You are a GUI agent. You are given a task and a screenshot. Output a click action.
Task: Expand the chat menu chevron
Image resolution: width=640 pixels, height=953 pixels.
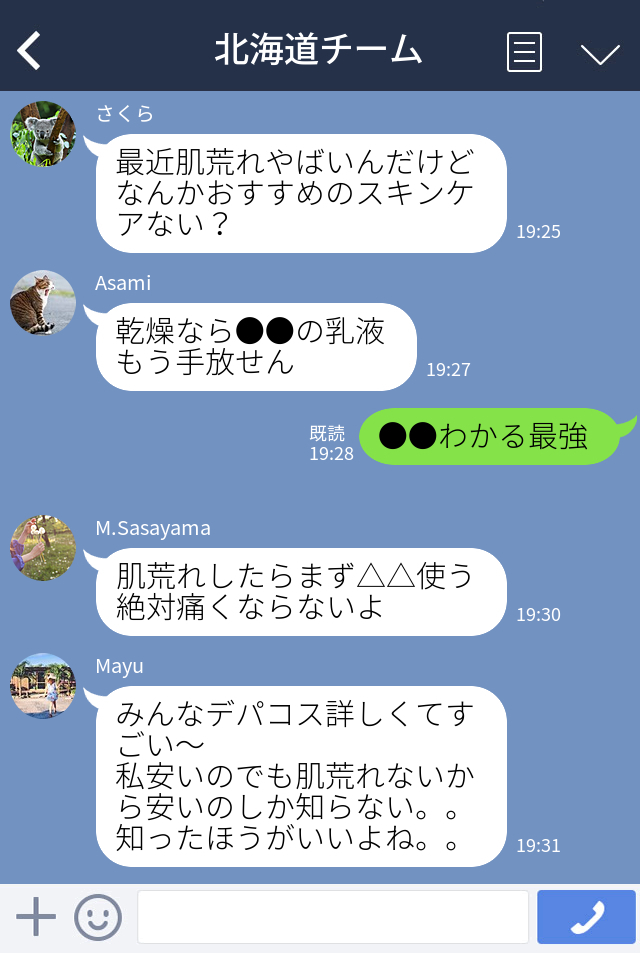click(600, 53)
